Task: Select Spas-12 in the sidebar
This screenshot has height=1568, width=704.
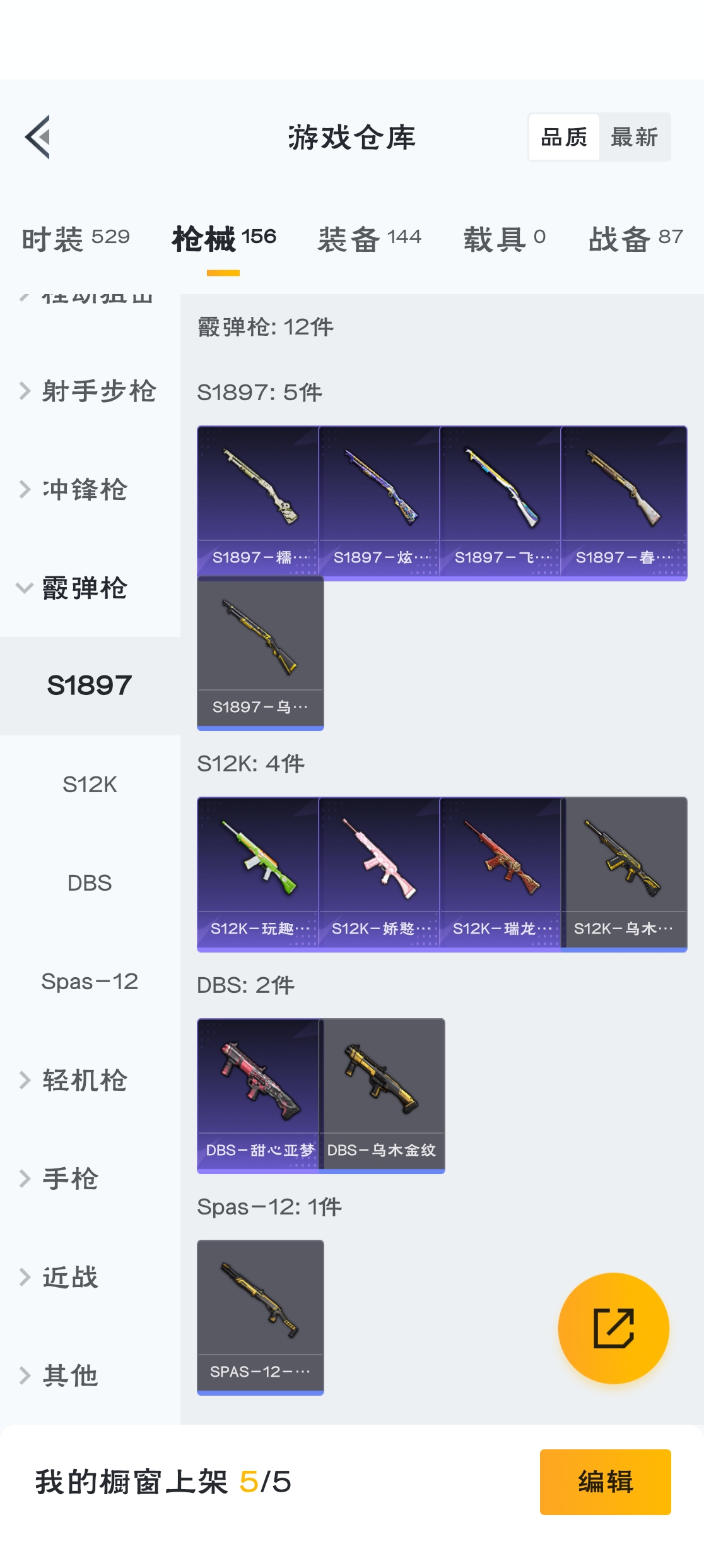Action: (x=90, y=982)
